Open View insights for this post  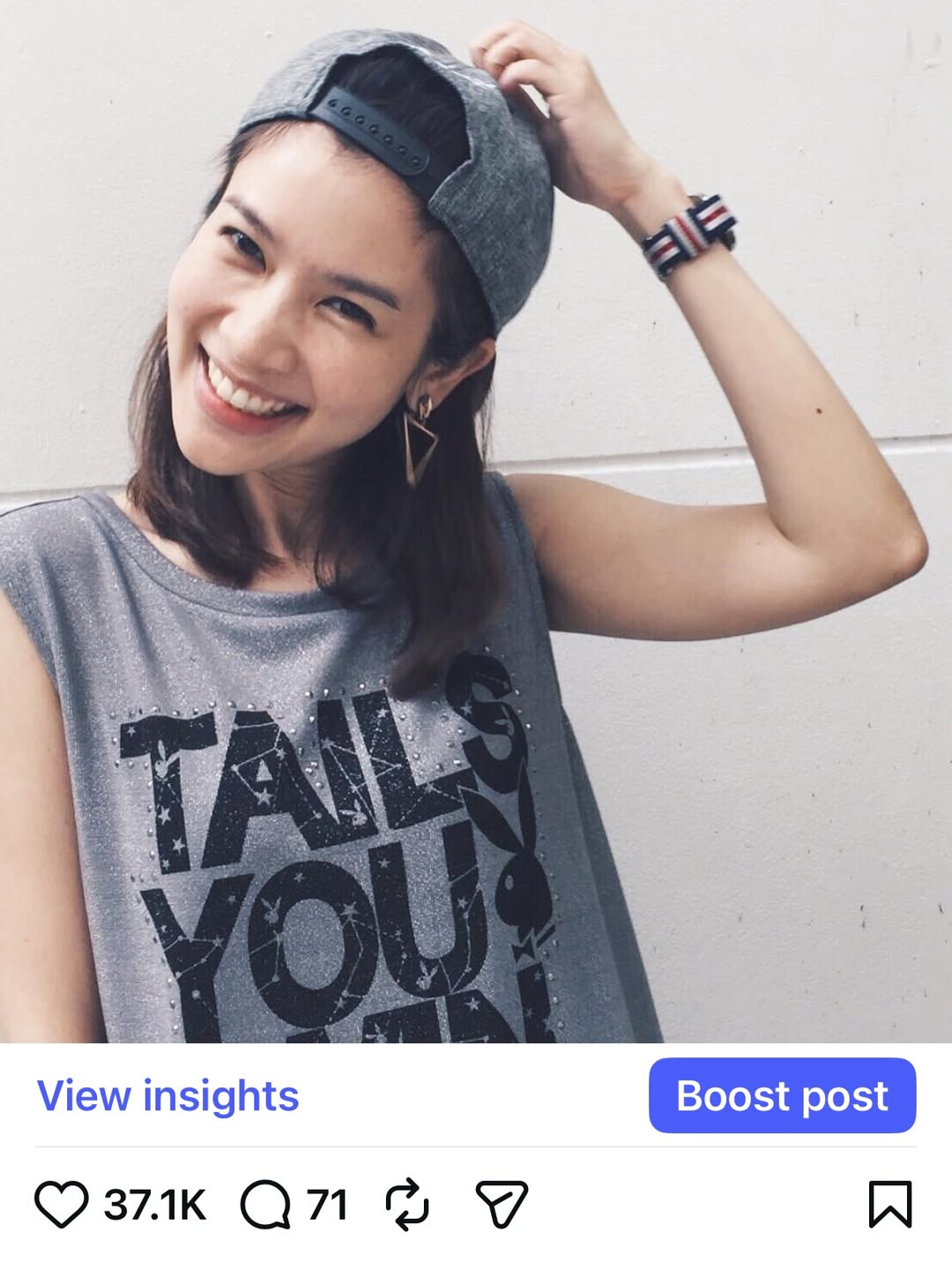point(167,1096)
